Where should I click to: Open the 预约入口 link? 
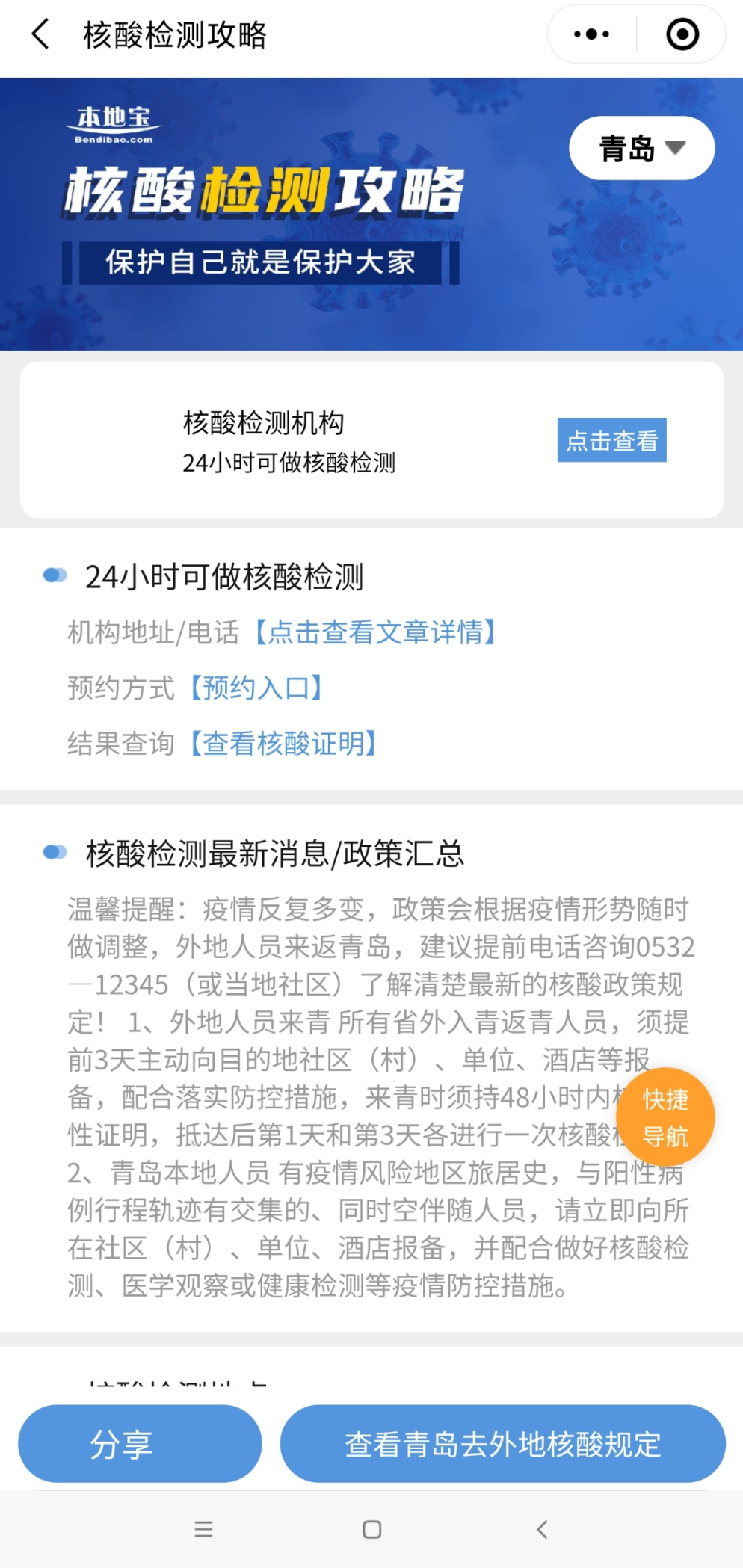[x=256, y=688]
